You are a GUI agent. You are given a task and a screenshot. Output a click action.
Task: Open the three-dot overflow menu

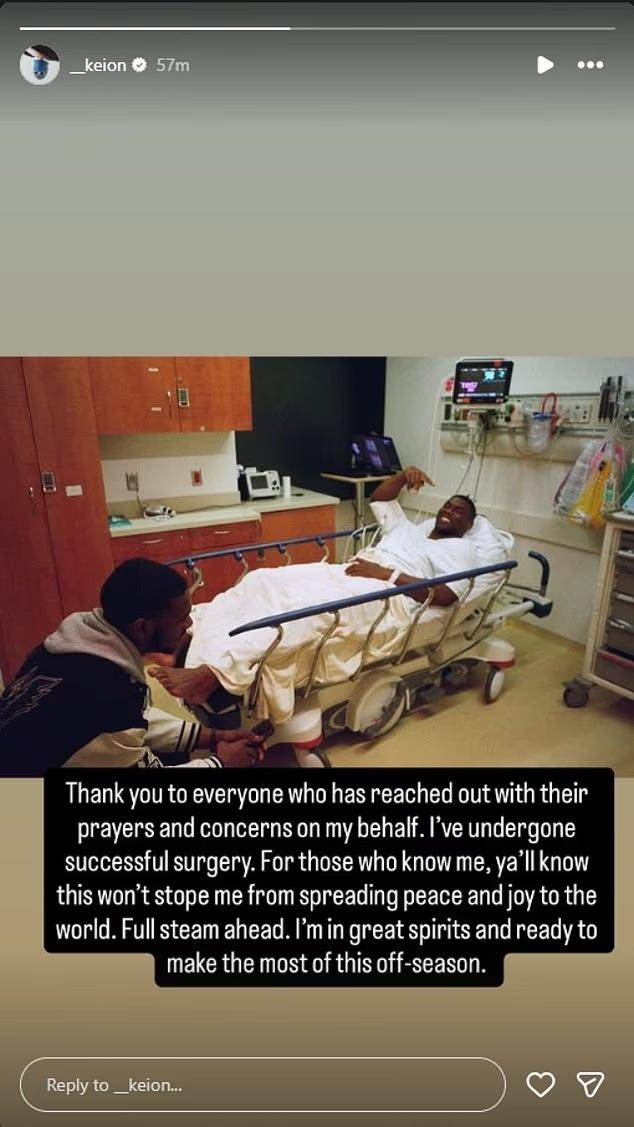[590, 65]
